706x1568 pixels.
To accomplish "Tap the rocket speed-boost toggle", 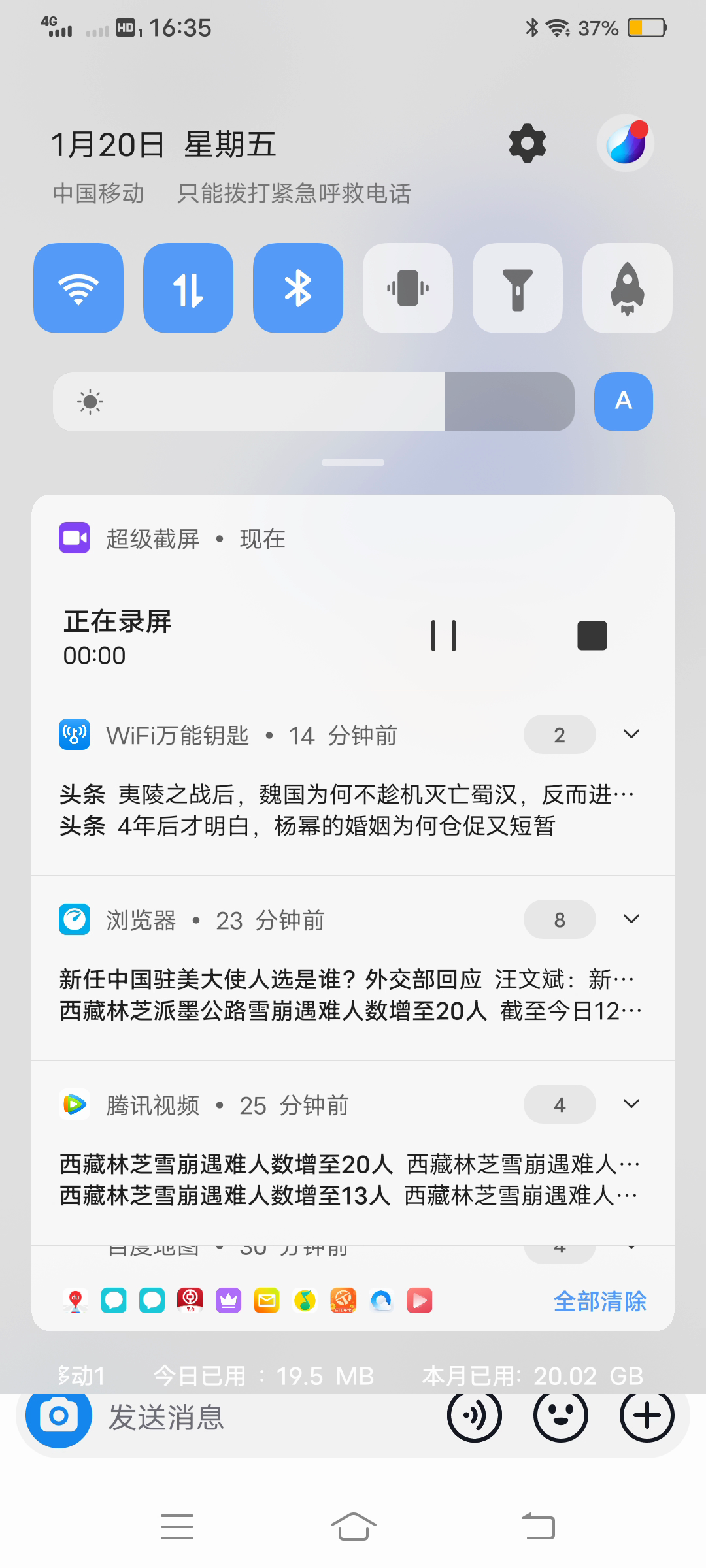I will tap(628, 288).
